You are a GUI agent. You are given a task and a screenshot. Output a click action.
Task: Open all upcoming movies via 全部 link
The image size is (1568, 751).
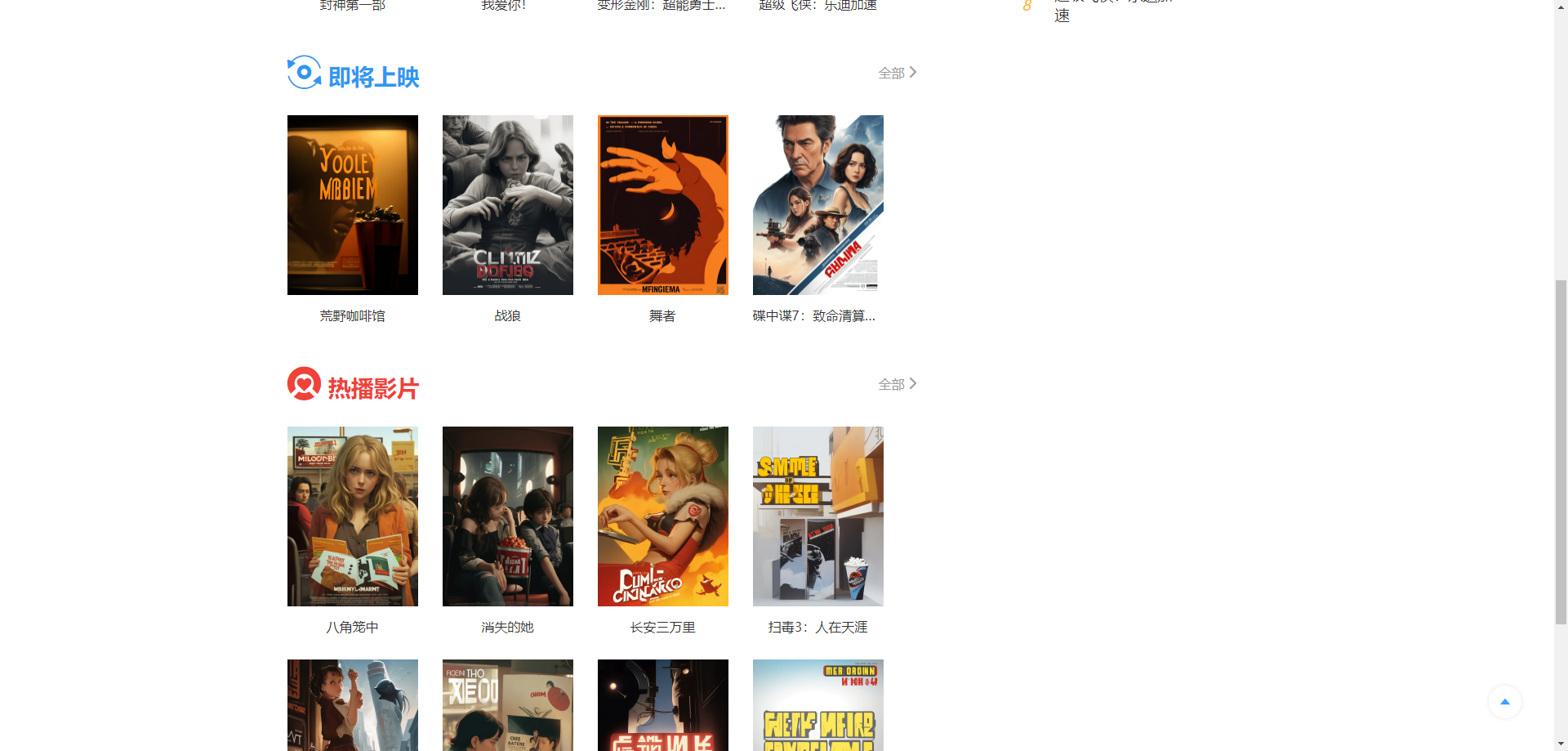pyautogui.click(x=897, y=73)
